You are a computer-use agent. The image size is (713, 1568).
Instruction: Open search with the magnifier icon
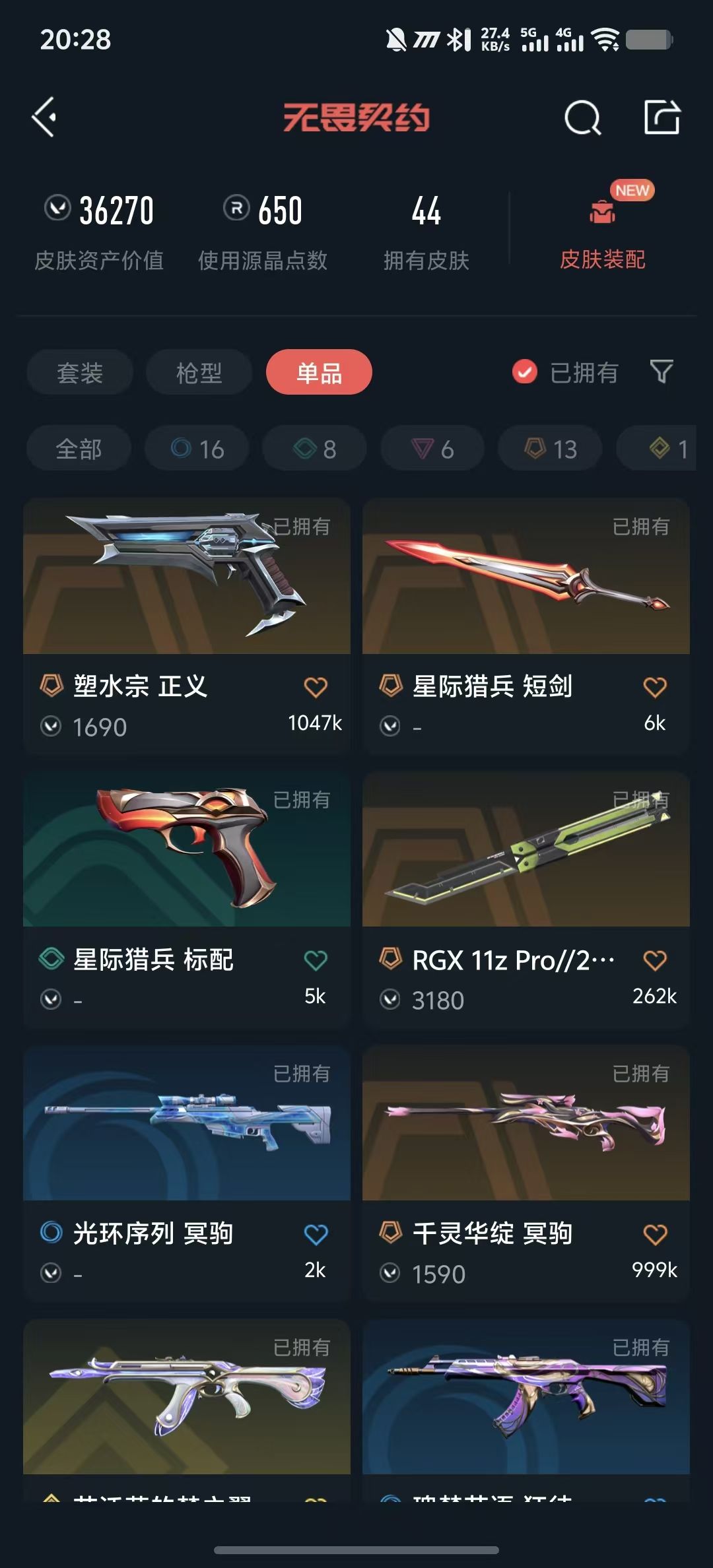pyautogui.click(x=581, y=119)
